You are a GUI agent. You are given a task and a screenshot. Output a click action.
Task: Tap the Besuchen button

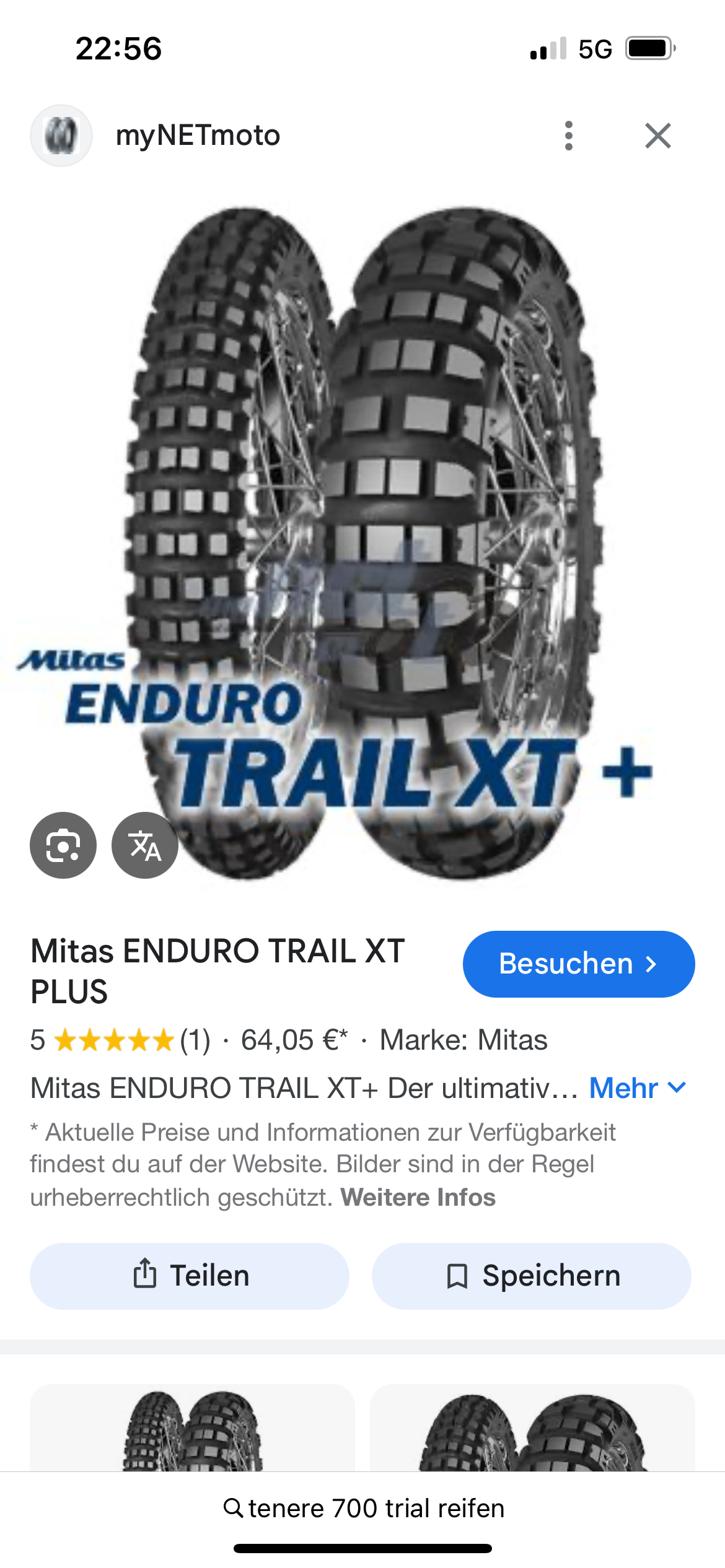click(x=579, y=964)
